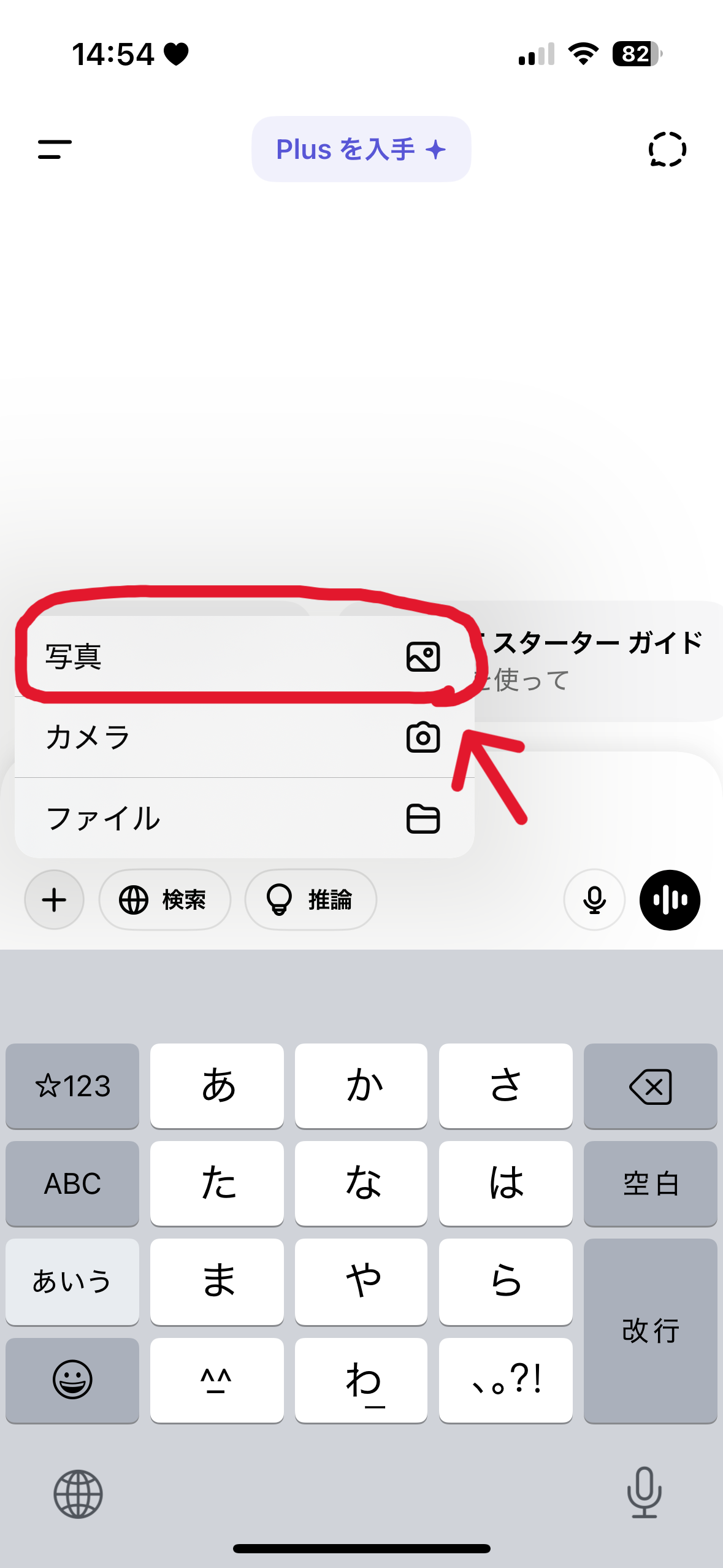Image resolution: width=723 pixels, height=1568 pixels.
Task: Enable the 検索 web search chip
Action: click(x=164, y=900)
